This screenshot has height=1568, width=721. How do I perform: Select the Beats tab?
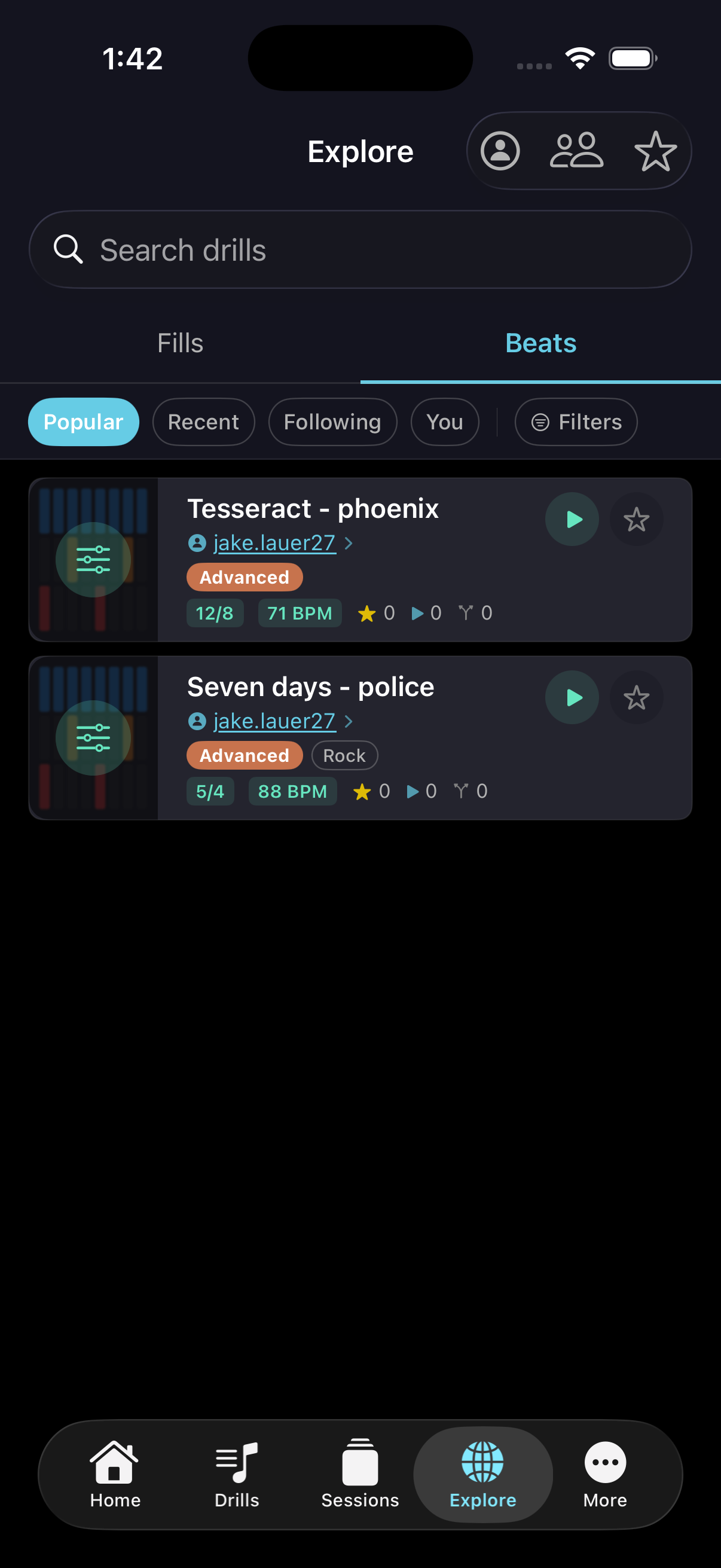pyautogui.click(x=540, y=343)
